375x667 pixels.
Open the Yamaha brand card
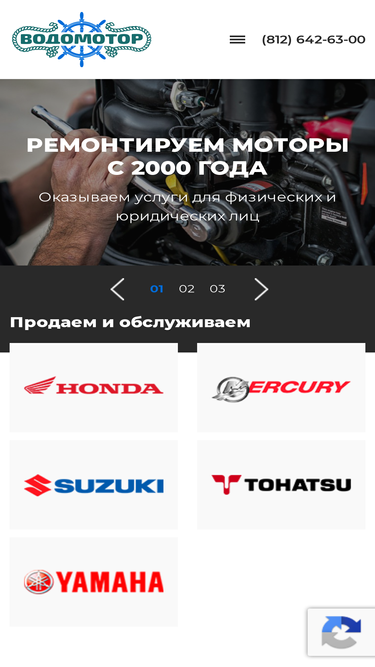coord(94,581)
